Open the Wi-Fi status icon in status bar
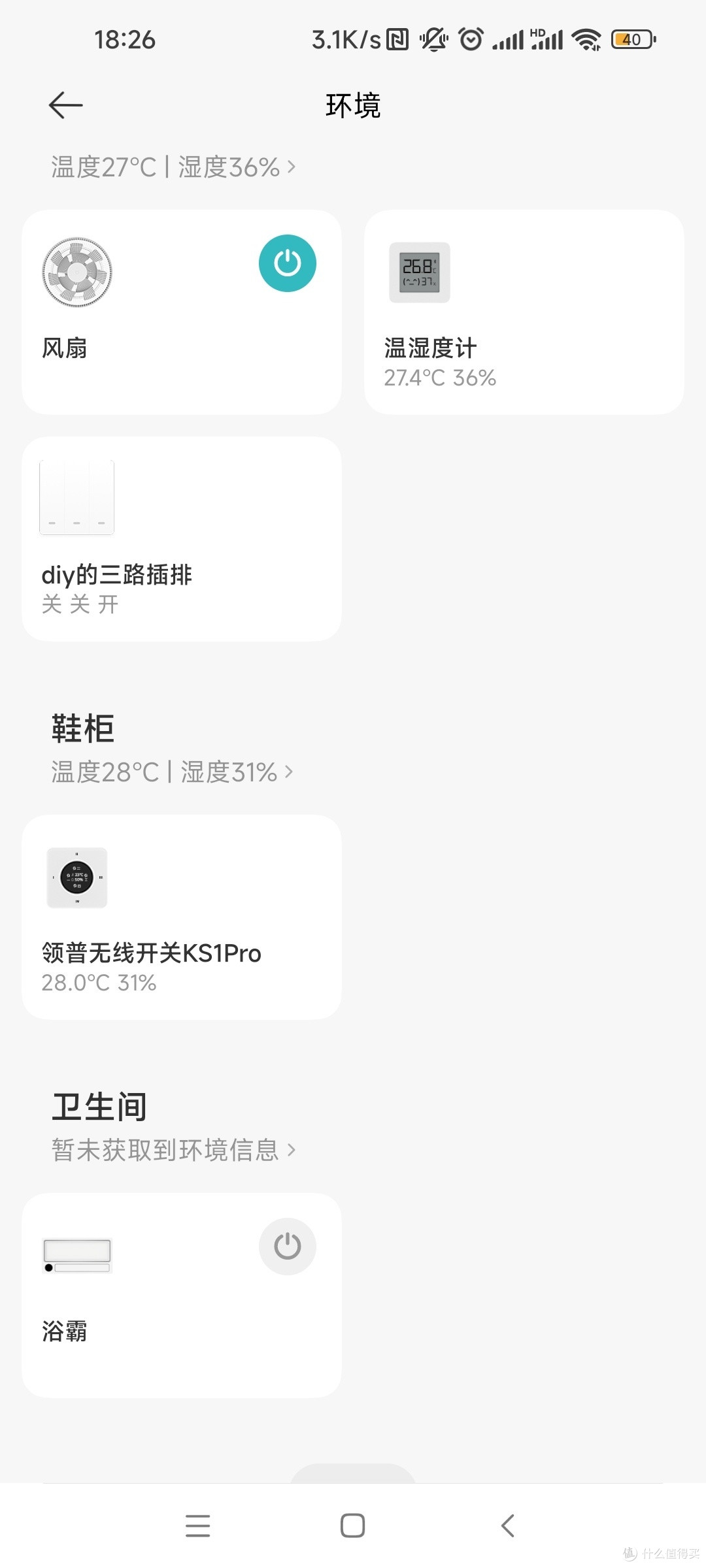The height and width of the screenshot is (1568, 706). coord(585,39)
